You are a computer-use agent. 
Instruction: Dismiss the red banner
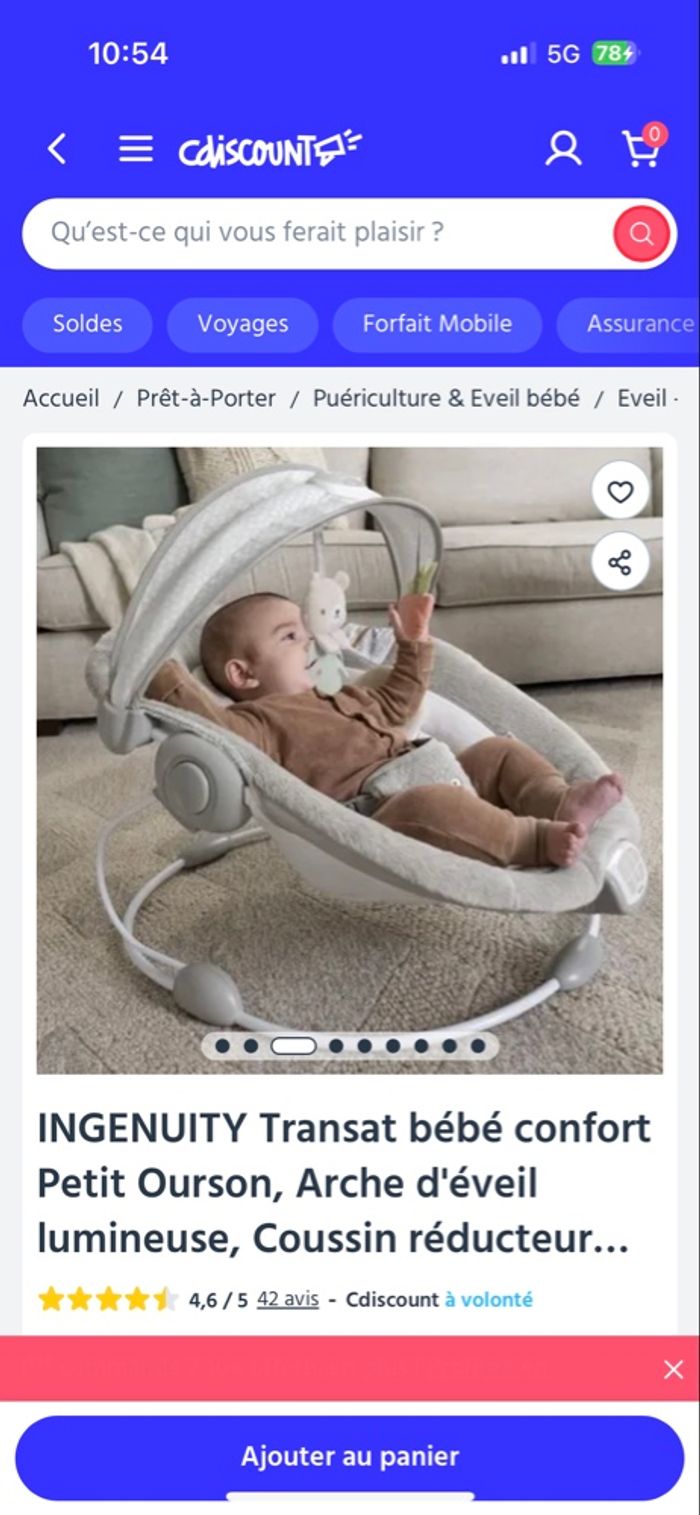(673, 1369)
